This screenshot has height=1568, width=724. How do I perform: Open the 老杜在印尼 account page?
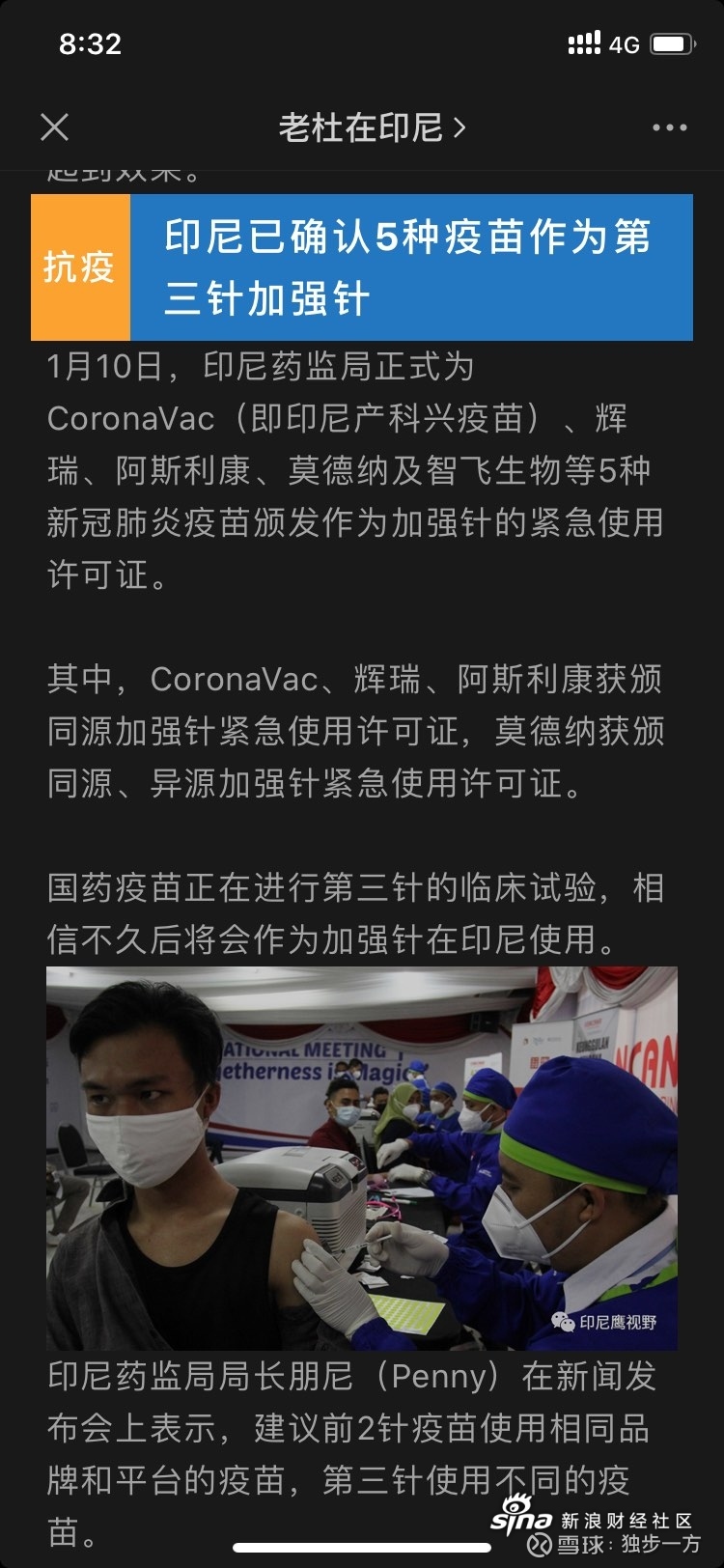(372, 127)
